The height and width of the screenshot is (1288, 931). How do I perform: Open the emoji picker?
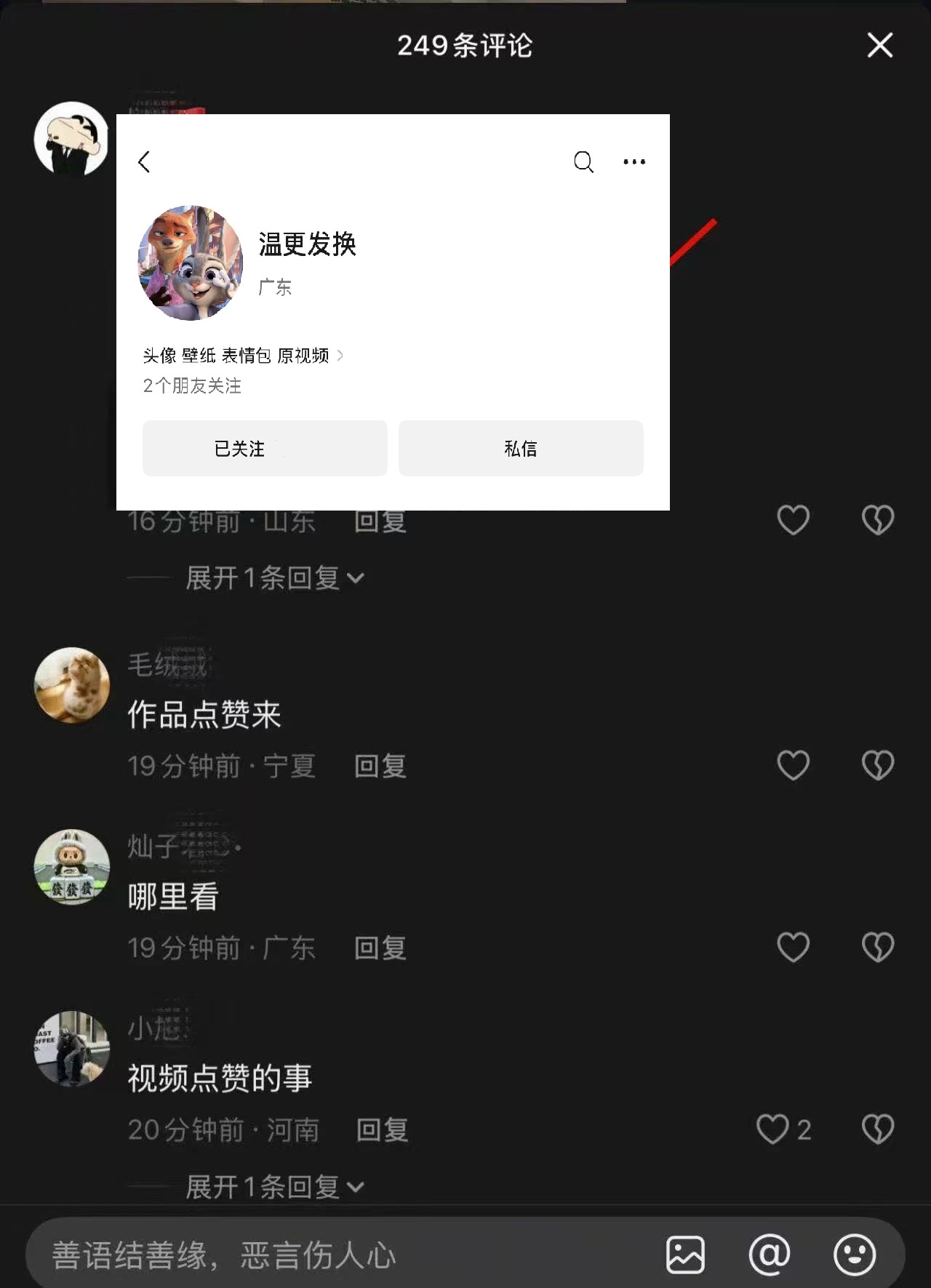click(x=854, y=1255)
